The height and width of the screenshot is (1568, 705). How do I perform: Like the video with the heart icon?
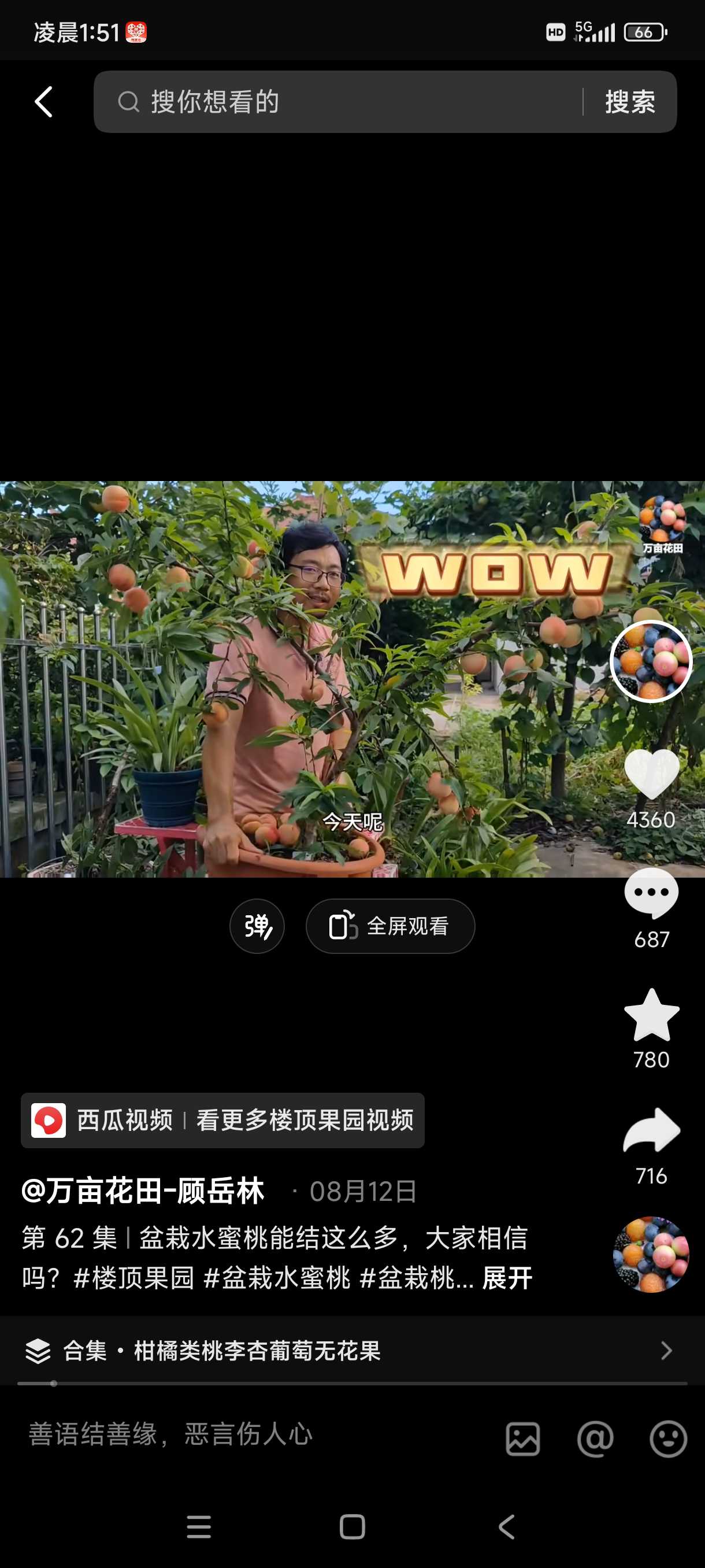[651, 774]
